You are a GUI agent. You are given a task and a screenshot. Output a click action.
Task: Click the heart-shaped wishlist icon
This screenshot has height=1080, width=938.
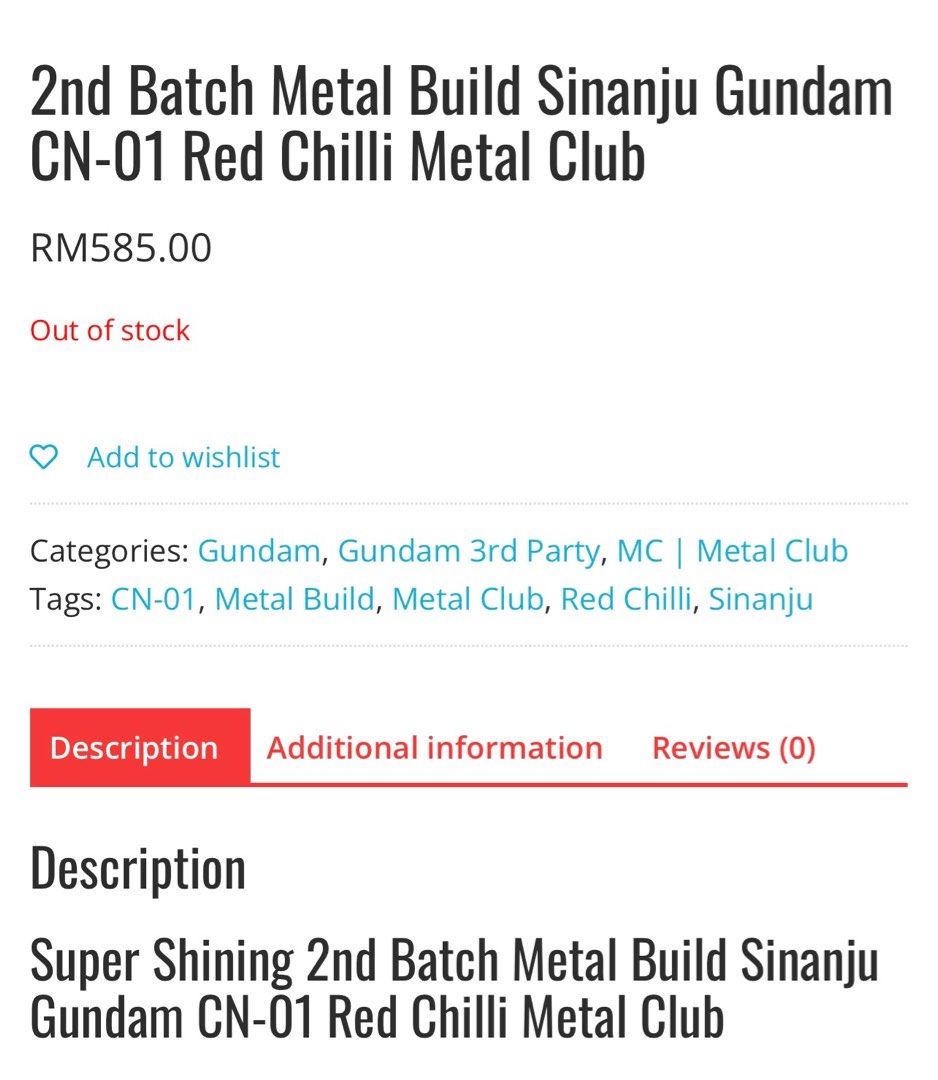(44, 456)
